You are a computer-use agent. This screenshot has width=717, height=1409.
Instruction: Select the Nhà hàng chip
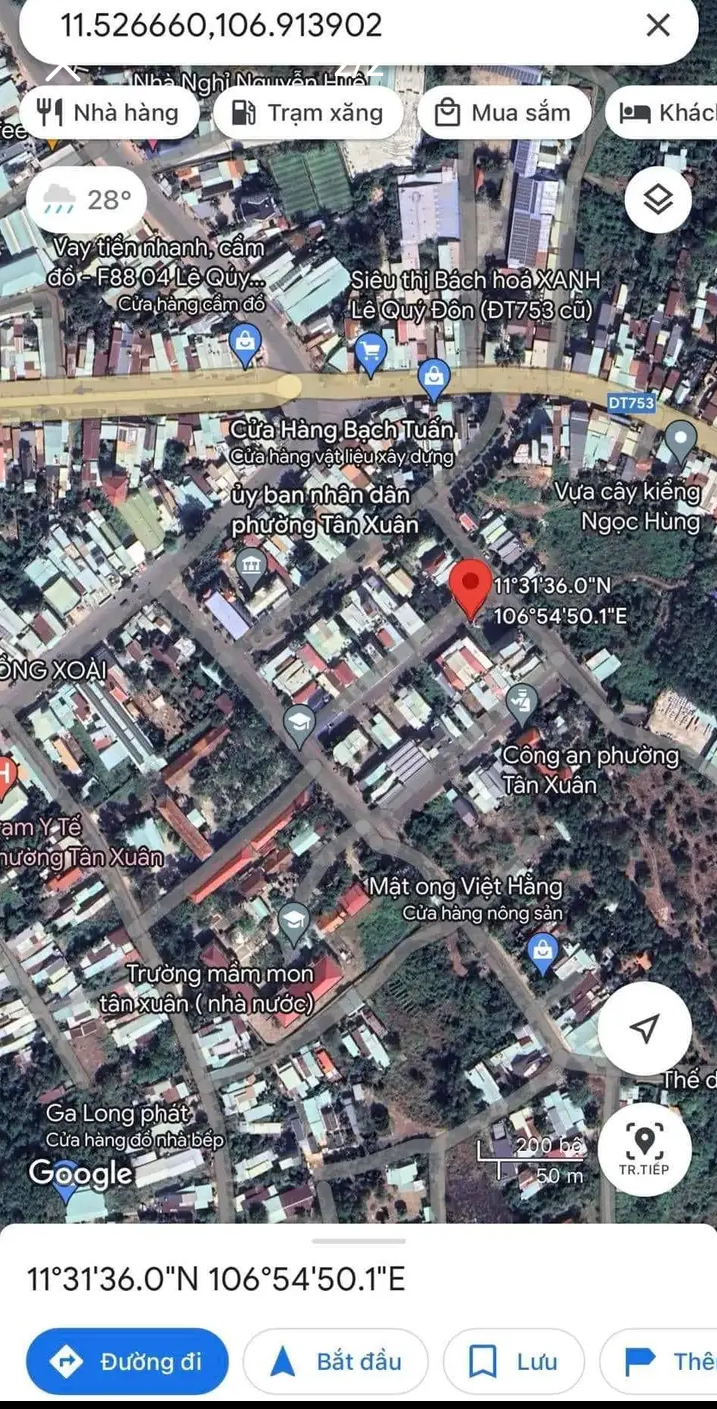point(106,112)
